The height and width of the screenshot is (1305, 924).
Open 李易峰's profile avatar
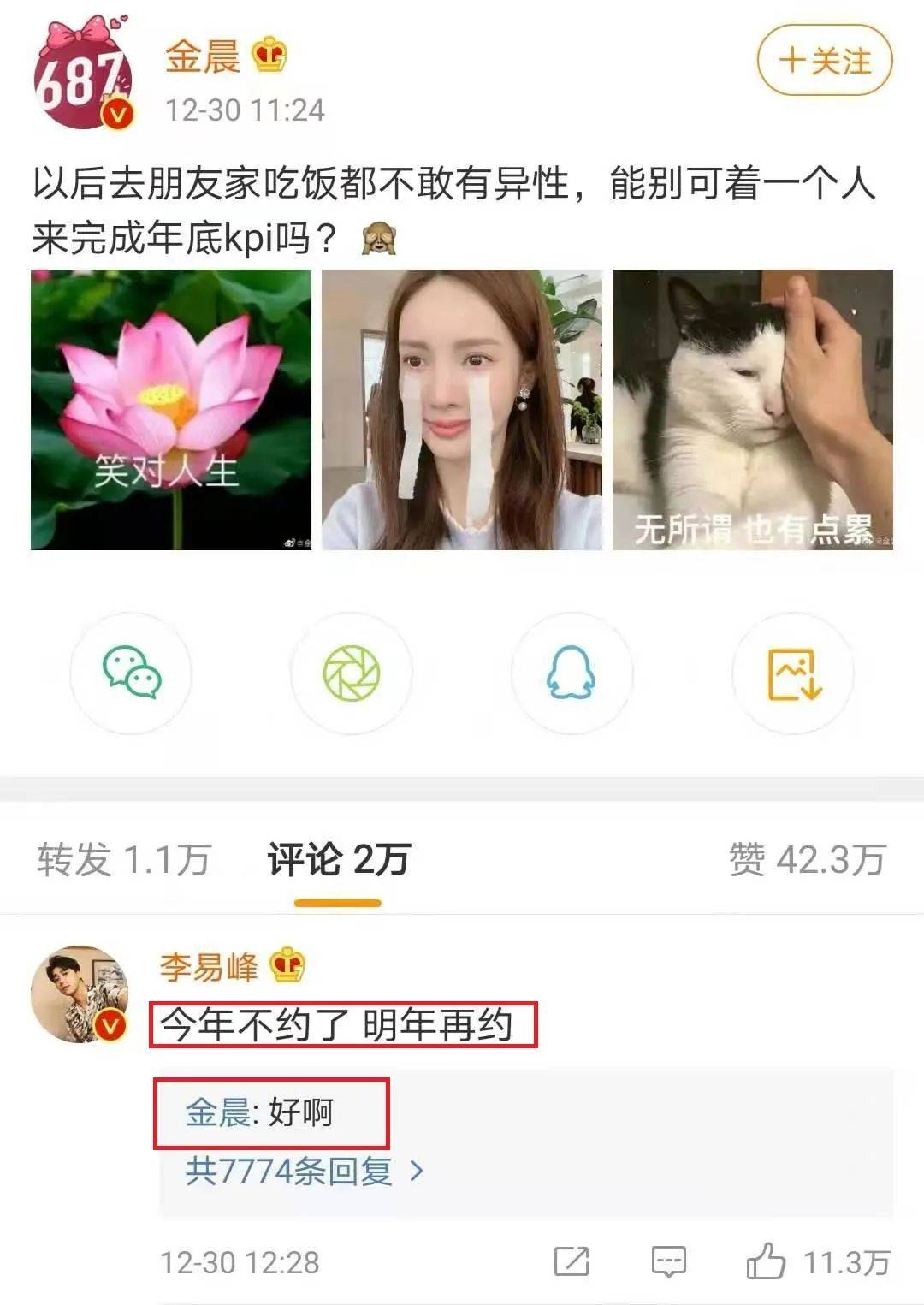coord(80,994)
